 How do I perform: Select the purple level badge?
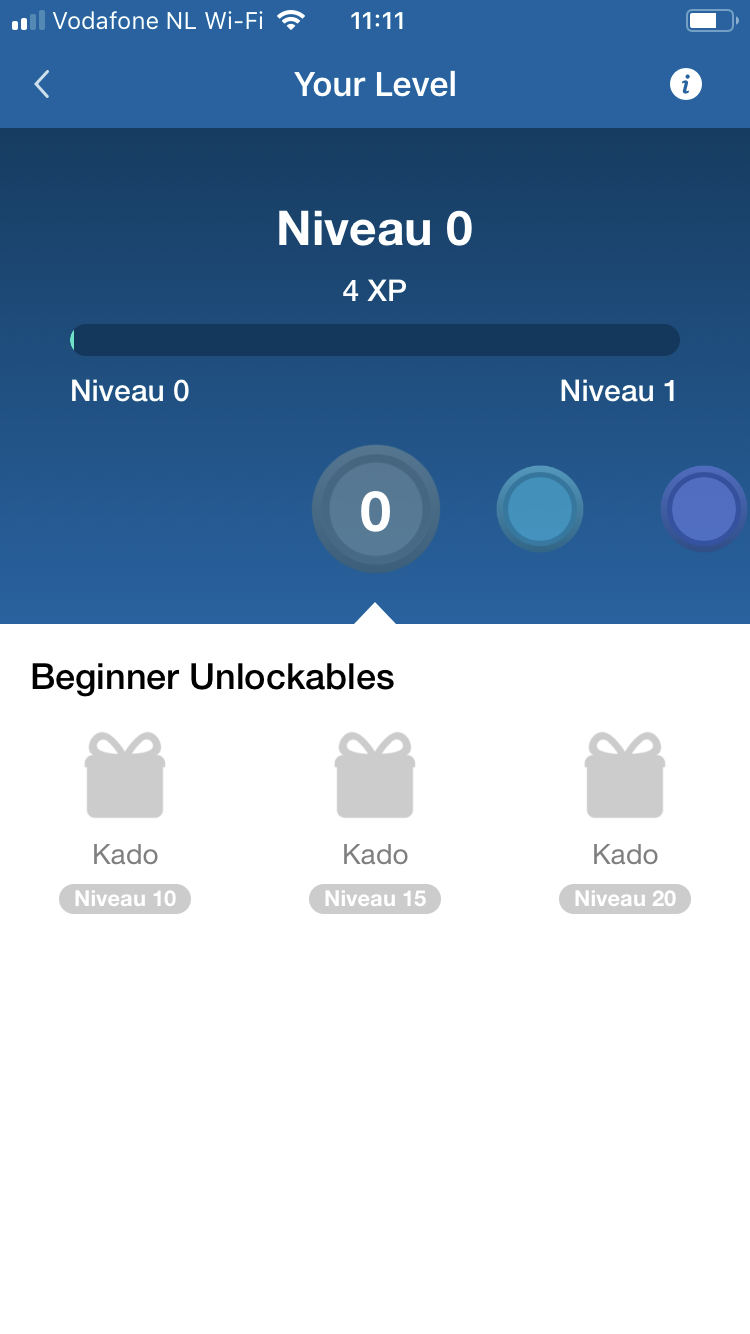(703, 509)
